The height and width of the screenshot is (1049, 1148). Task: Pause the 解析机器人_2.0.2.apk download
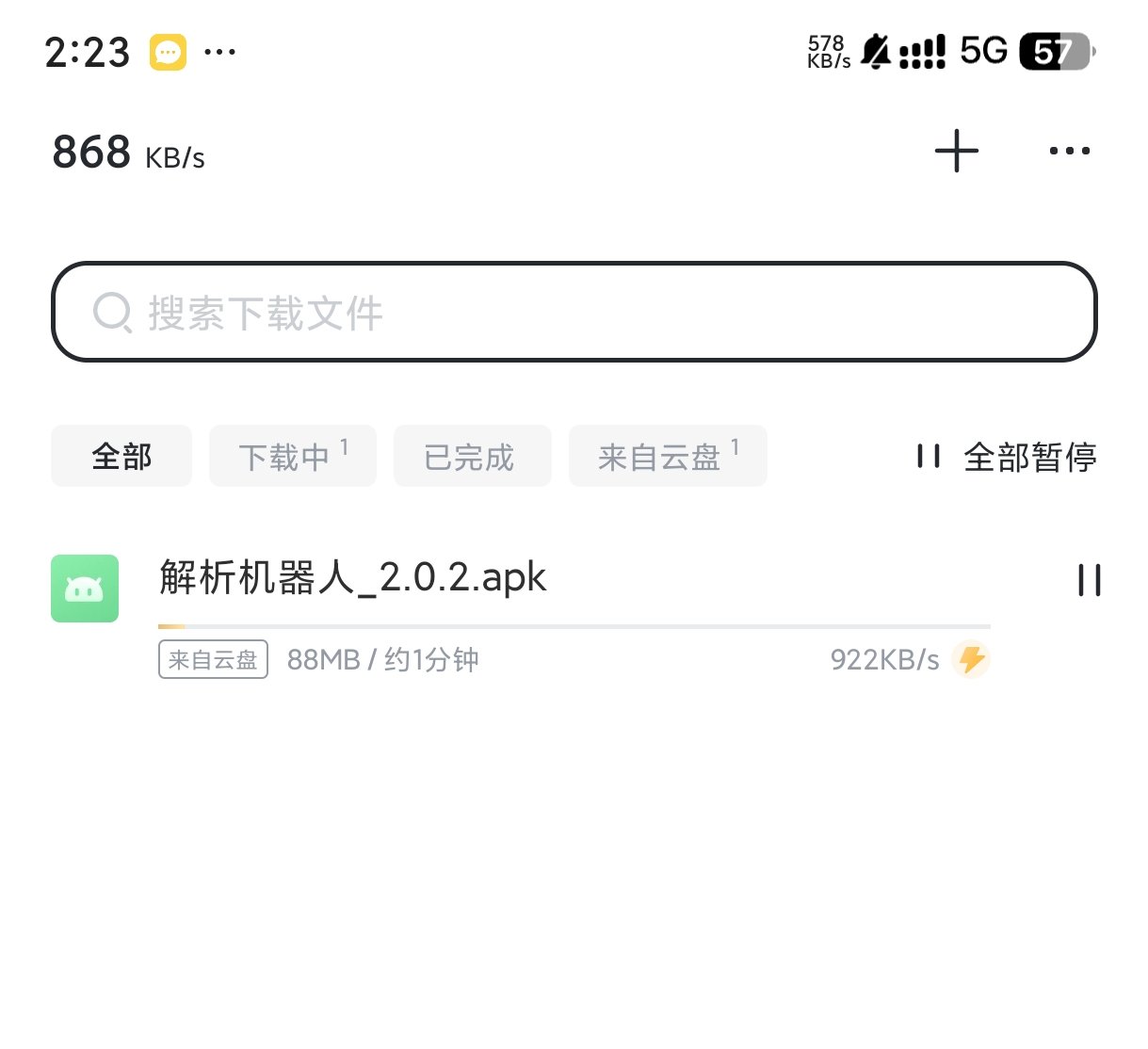(1089, 580)
